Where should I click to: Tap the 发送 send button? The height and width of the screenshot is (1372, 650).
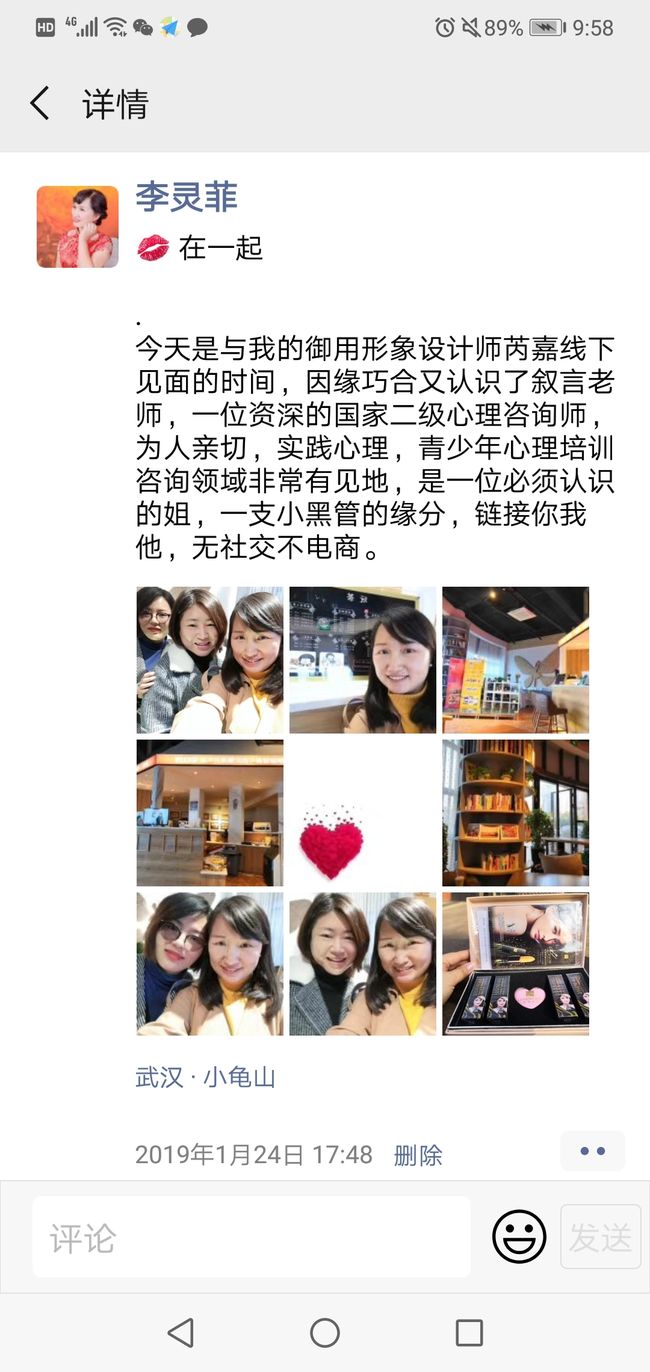(x=601, y=1237)
